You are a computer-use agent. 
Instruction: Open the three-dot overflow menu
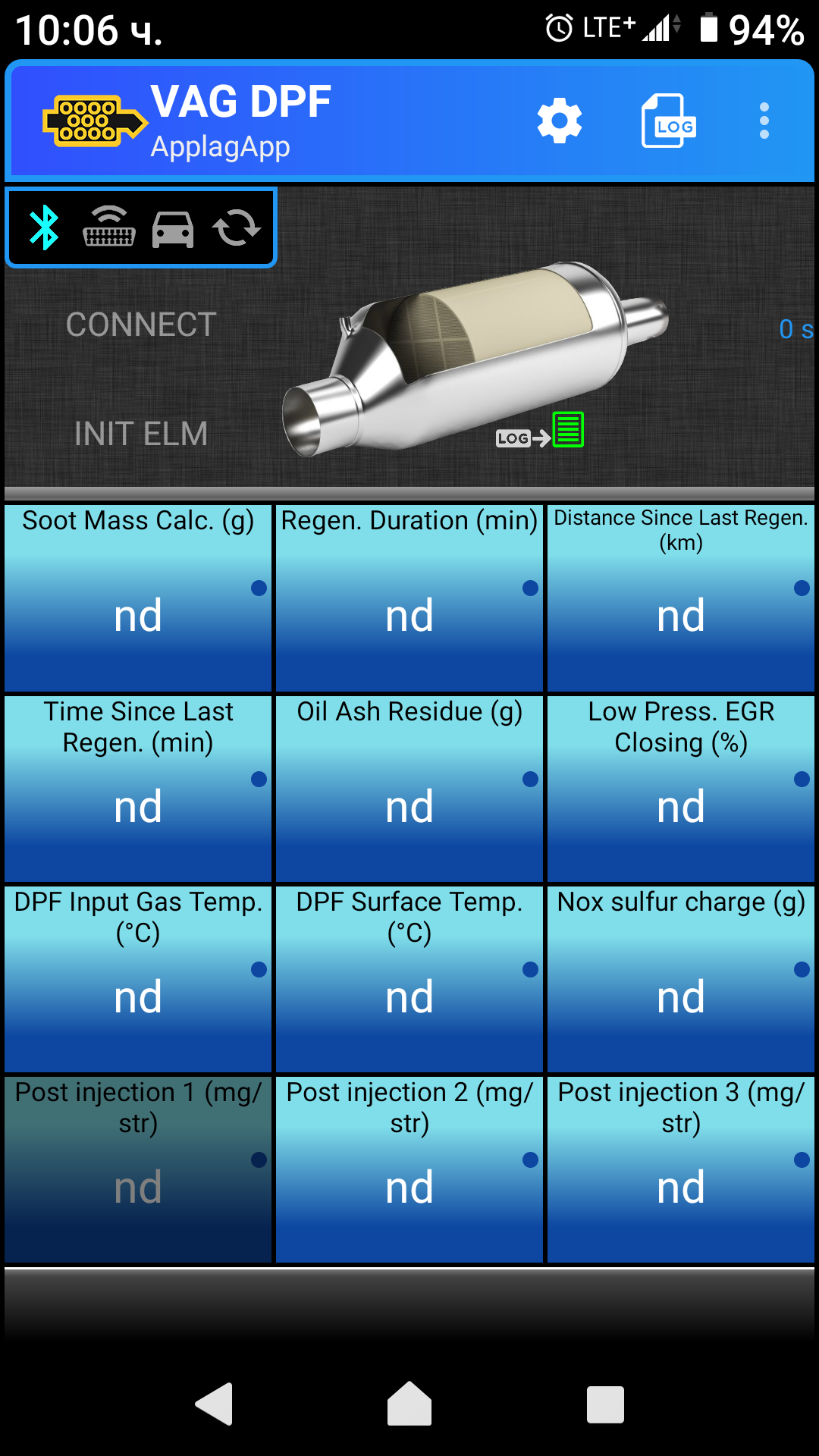[764, 121]
